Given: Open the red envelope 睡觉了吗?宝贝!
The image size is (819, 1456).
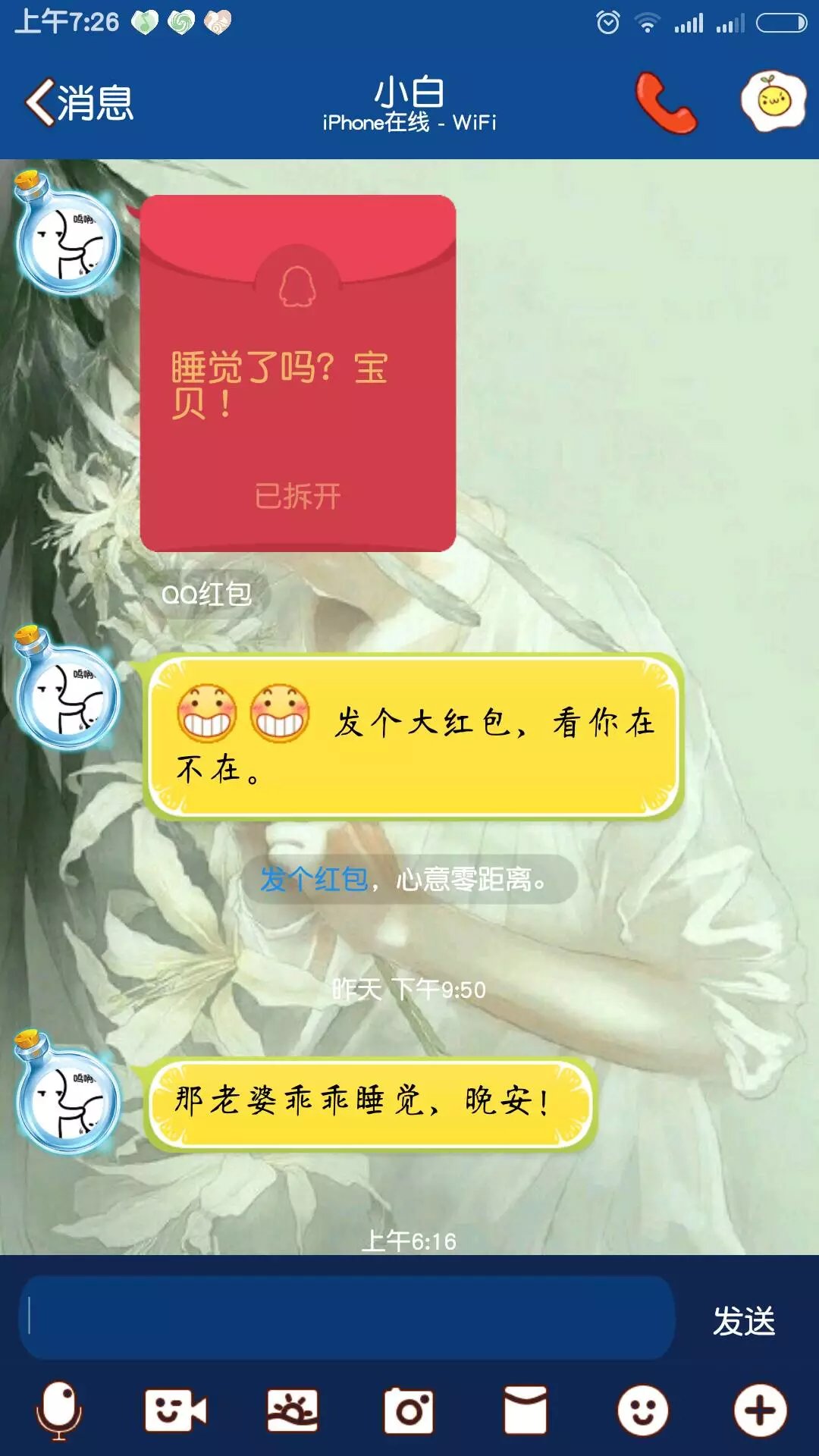Looking at the screenshot, I should pos(298,373).
